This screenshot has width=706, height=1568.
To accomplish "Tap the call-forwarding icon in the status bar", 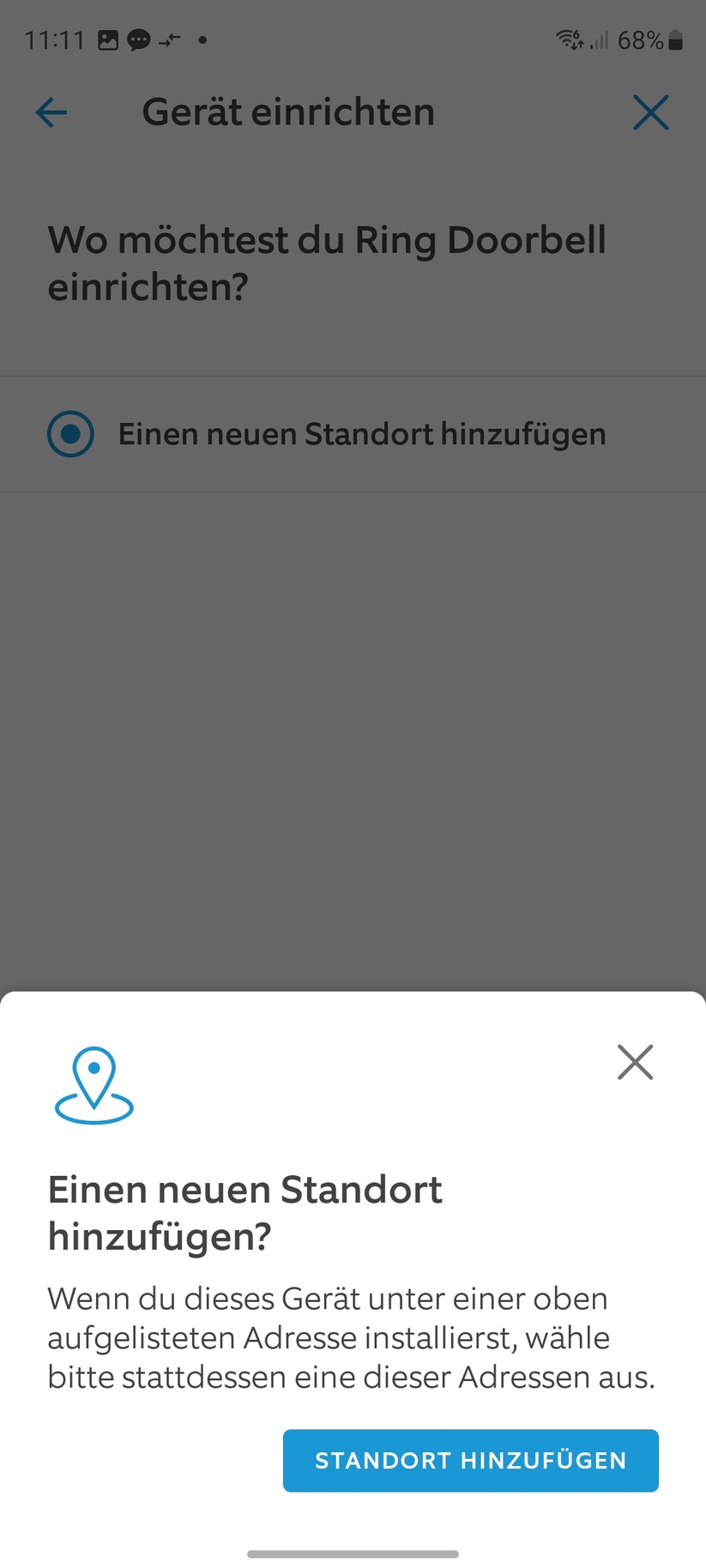I will pos(170,39).
